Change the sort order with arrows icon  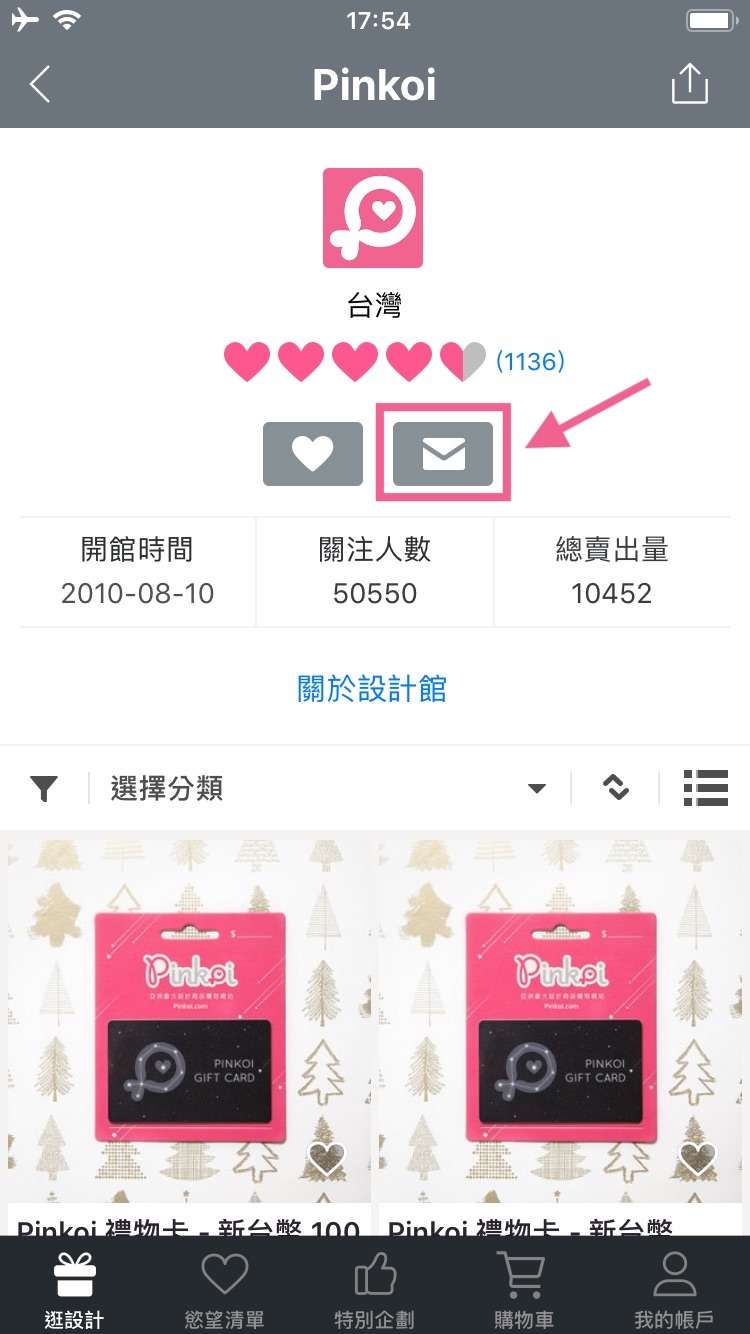click(x=616, y=788)
